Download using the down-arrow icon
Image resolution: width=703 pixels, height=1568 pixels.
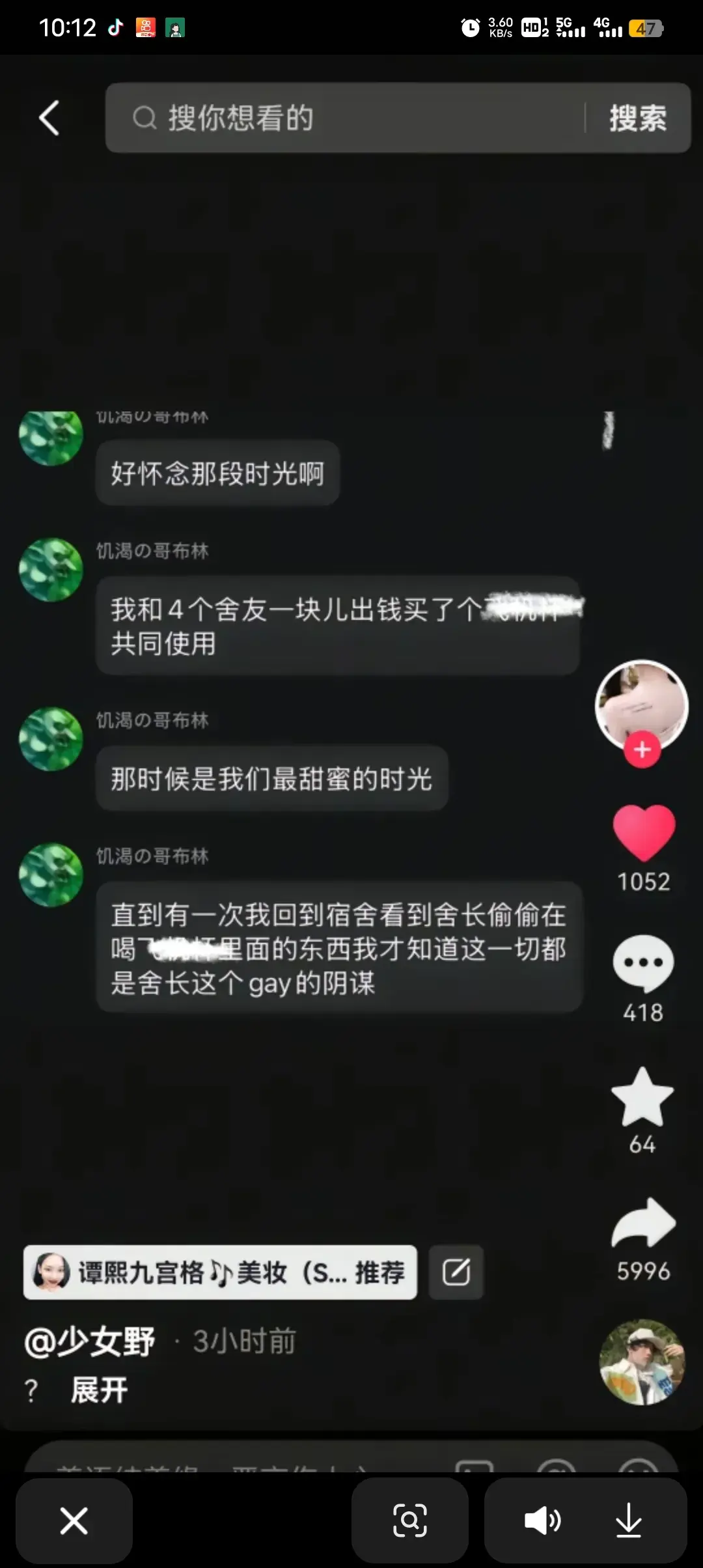629,1521
